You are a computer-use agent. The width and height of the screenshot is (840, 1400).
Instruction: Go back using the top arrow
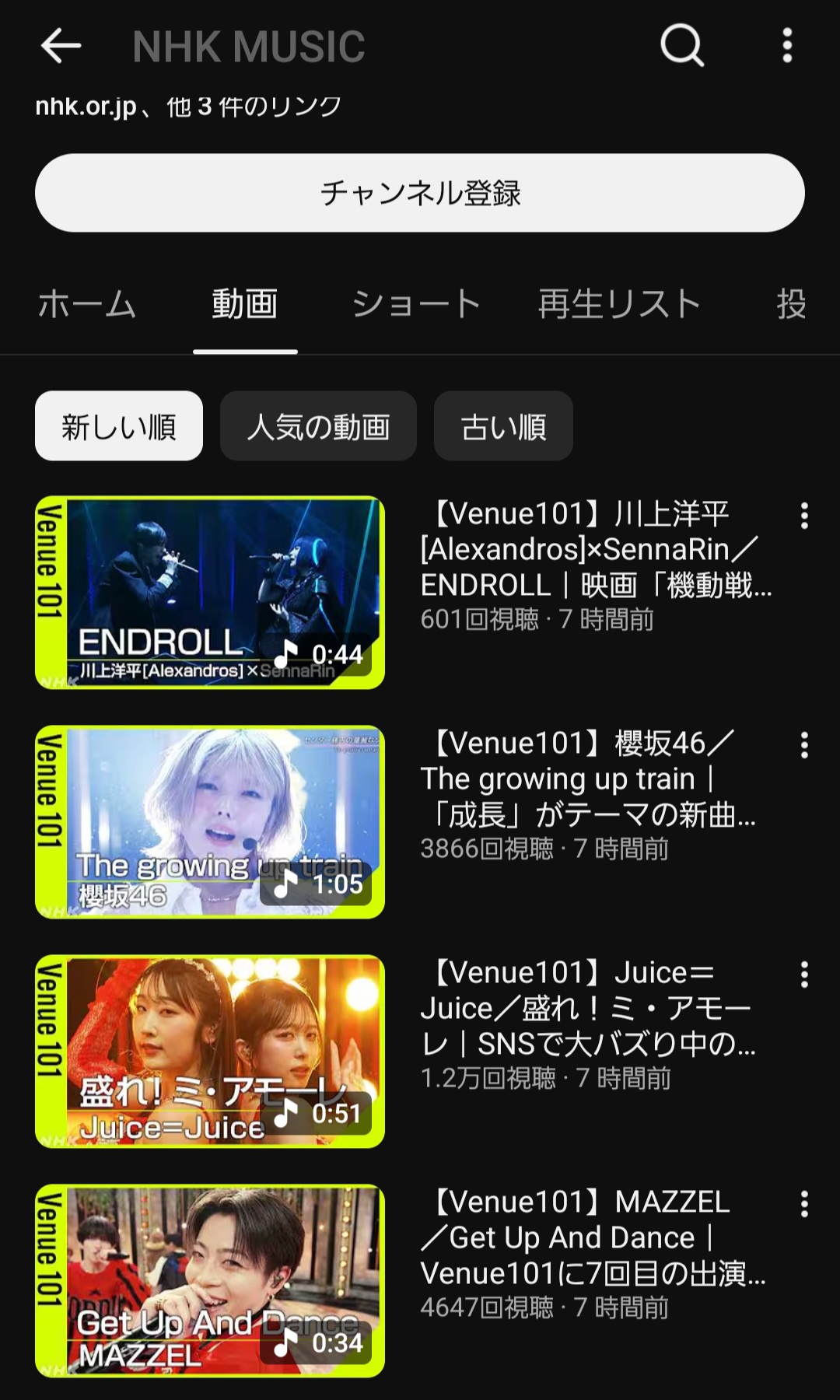click(x=61, y=45)
